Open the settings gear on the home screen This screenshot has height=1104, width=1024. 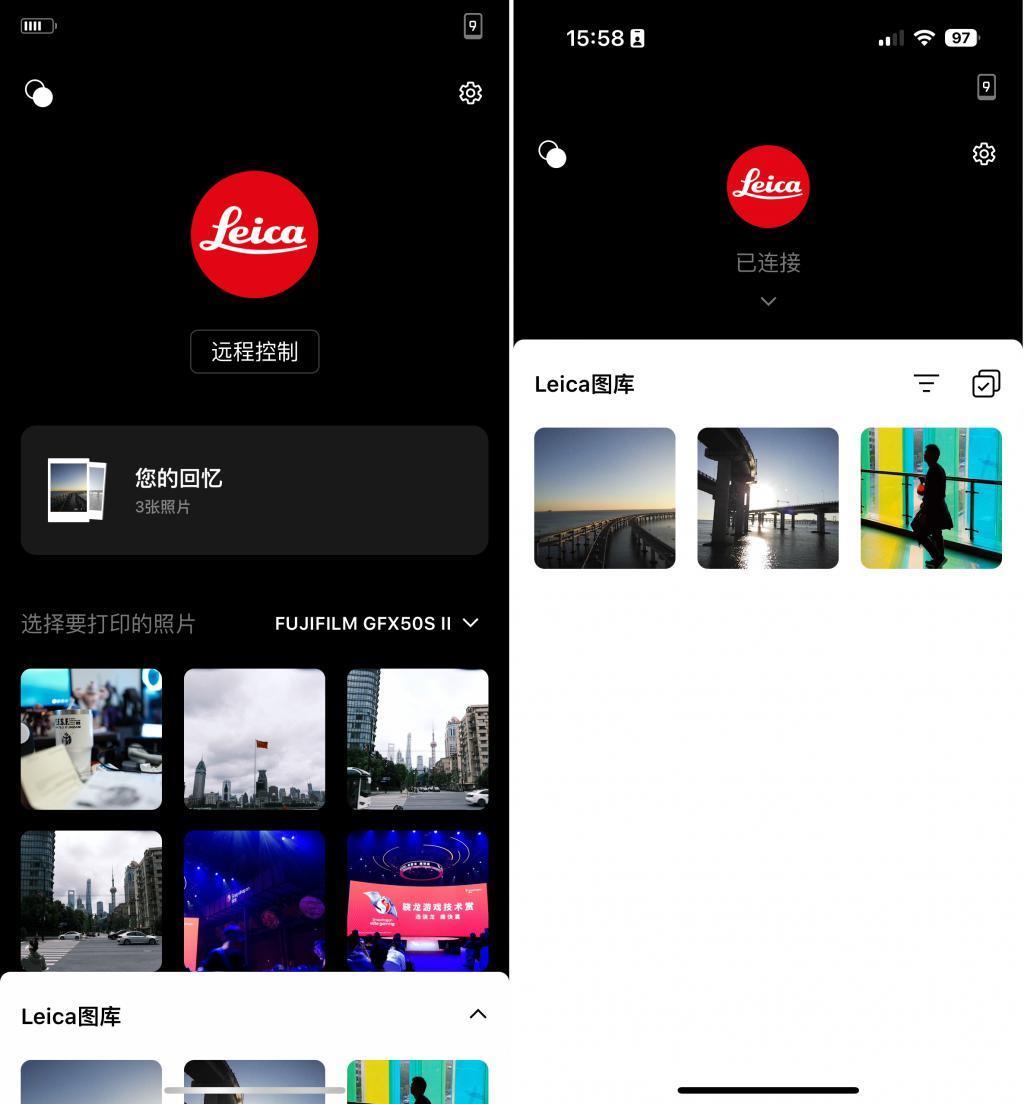tap(470, 93)
